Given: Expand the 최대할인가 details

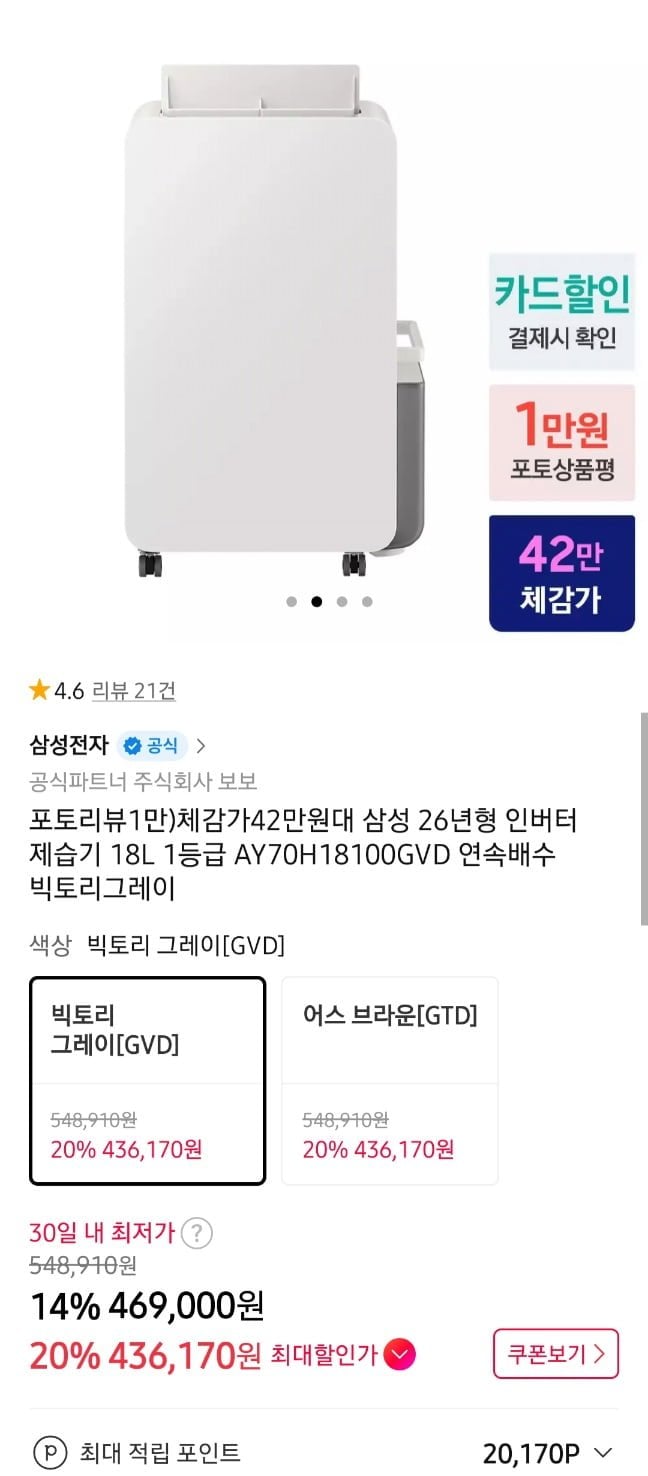Looking at the screenshot, I should coord(400,1355).
